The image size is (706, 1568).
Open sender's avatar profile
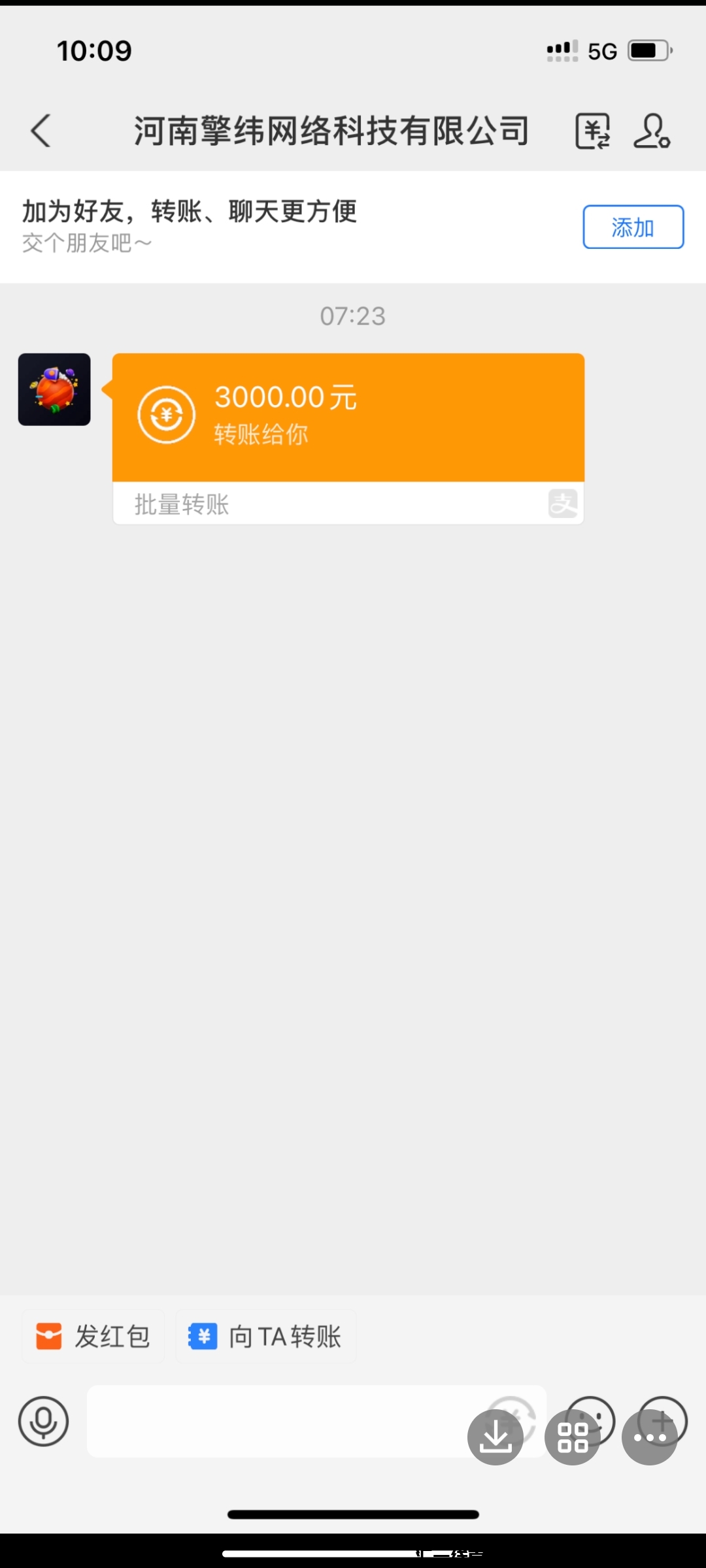[x=54, y=389]
